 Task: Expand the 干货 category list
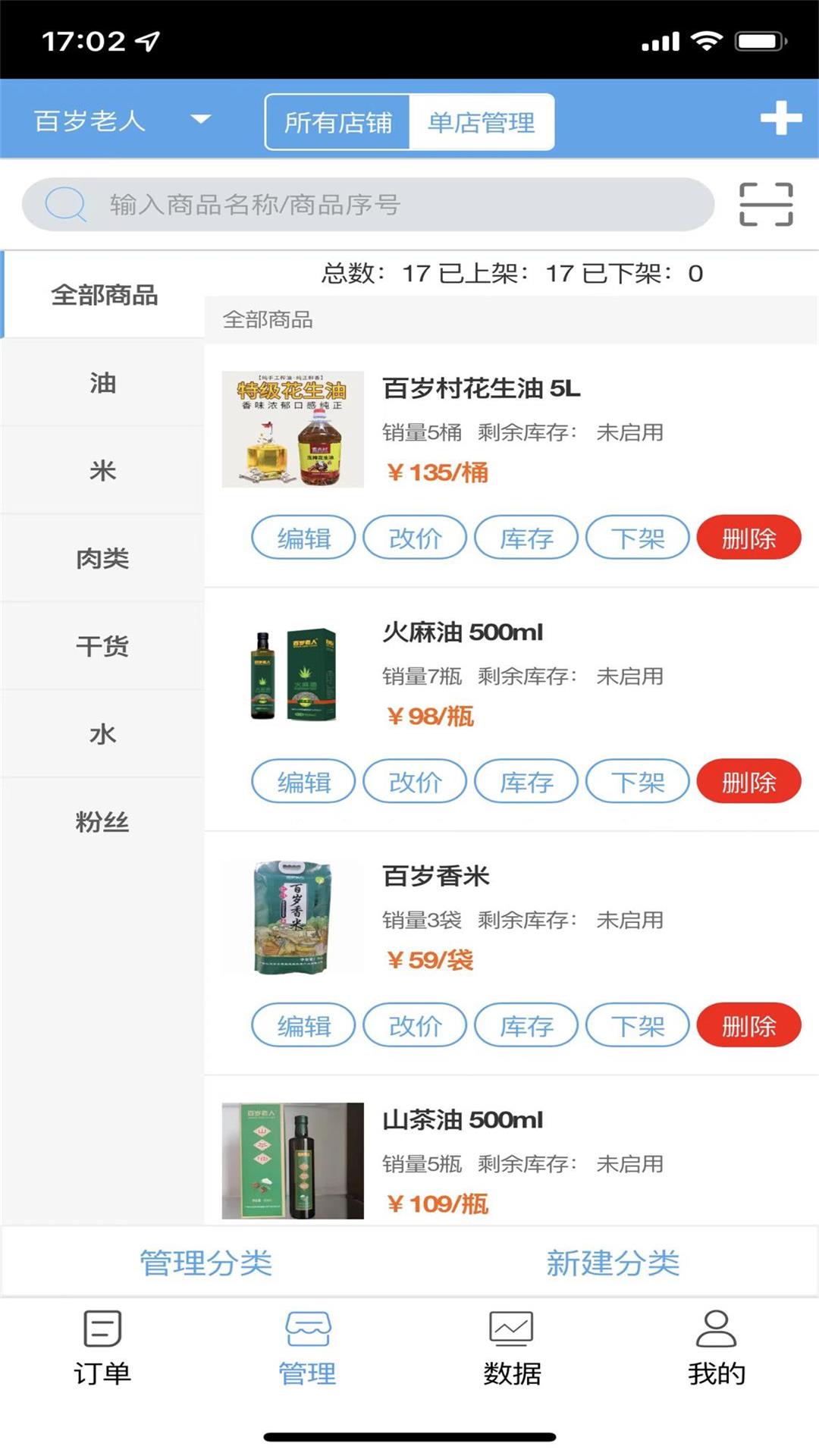pyautogui.click(x=102, y=646)
